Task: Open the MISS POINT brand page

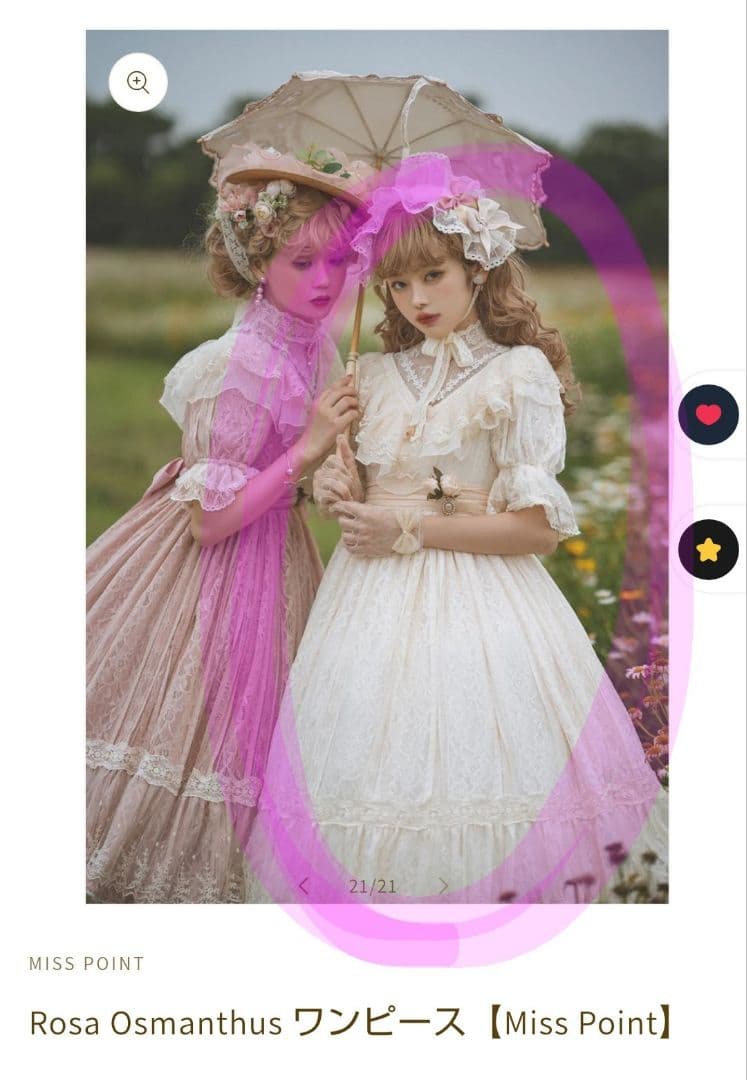Action: pos(87,964)
